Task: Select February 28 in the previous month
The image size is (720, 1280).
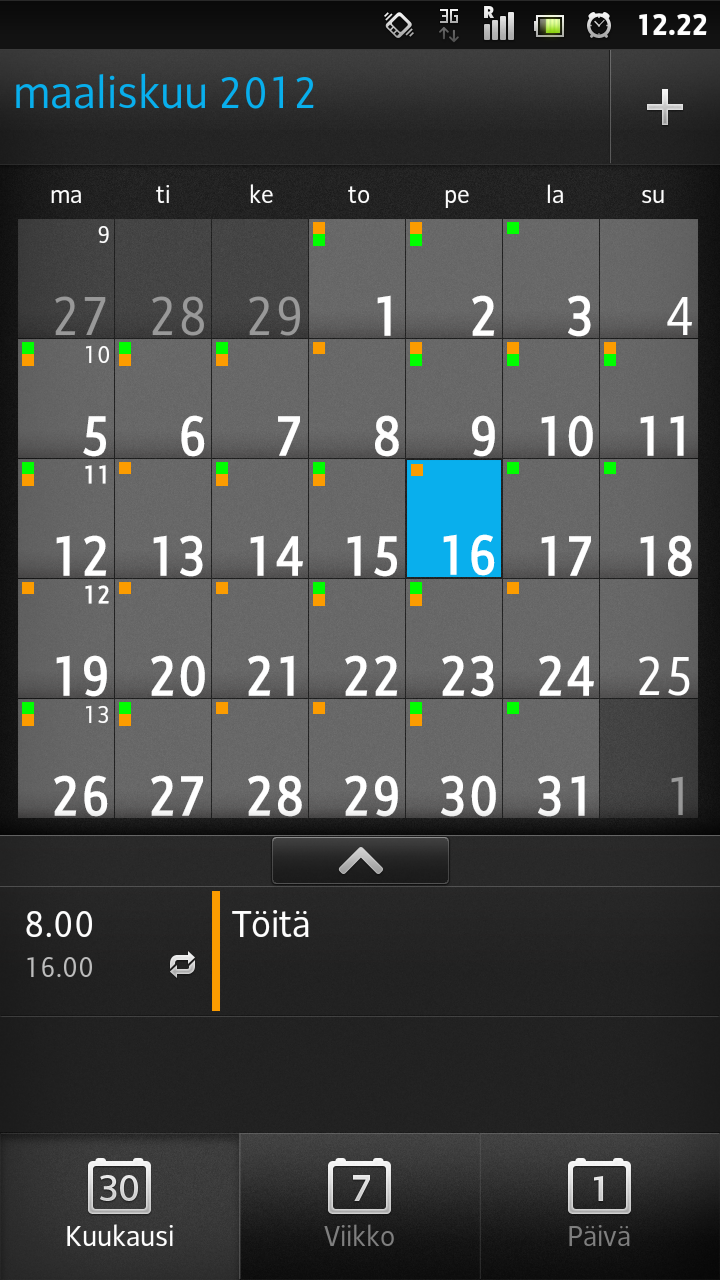Action: 163,279
